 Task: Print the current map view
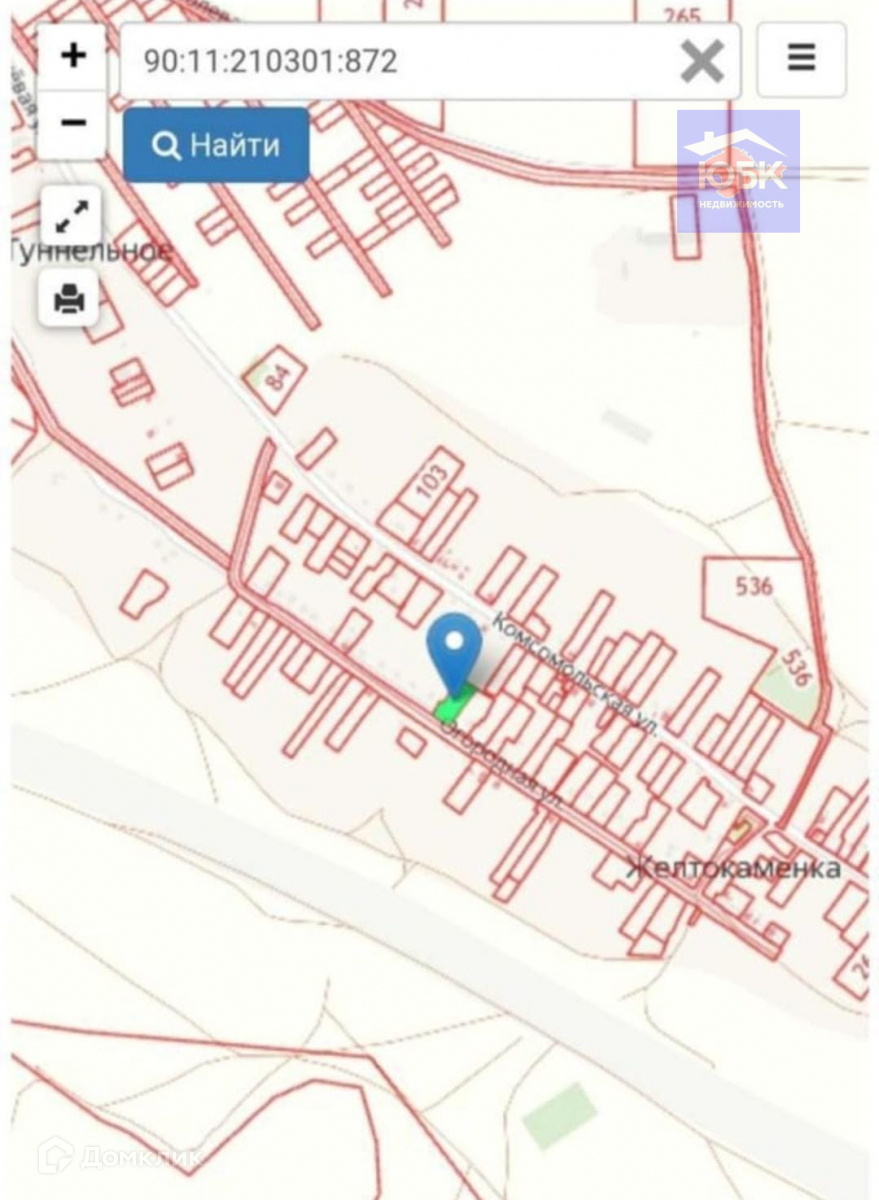(69, 297)
